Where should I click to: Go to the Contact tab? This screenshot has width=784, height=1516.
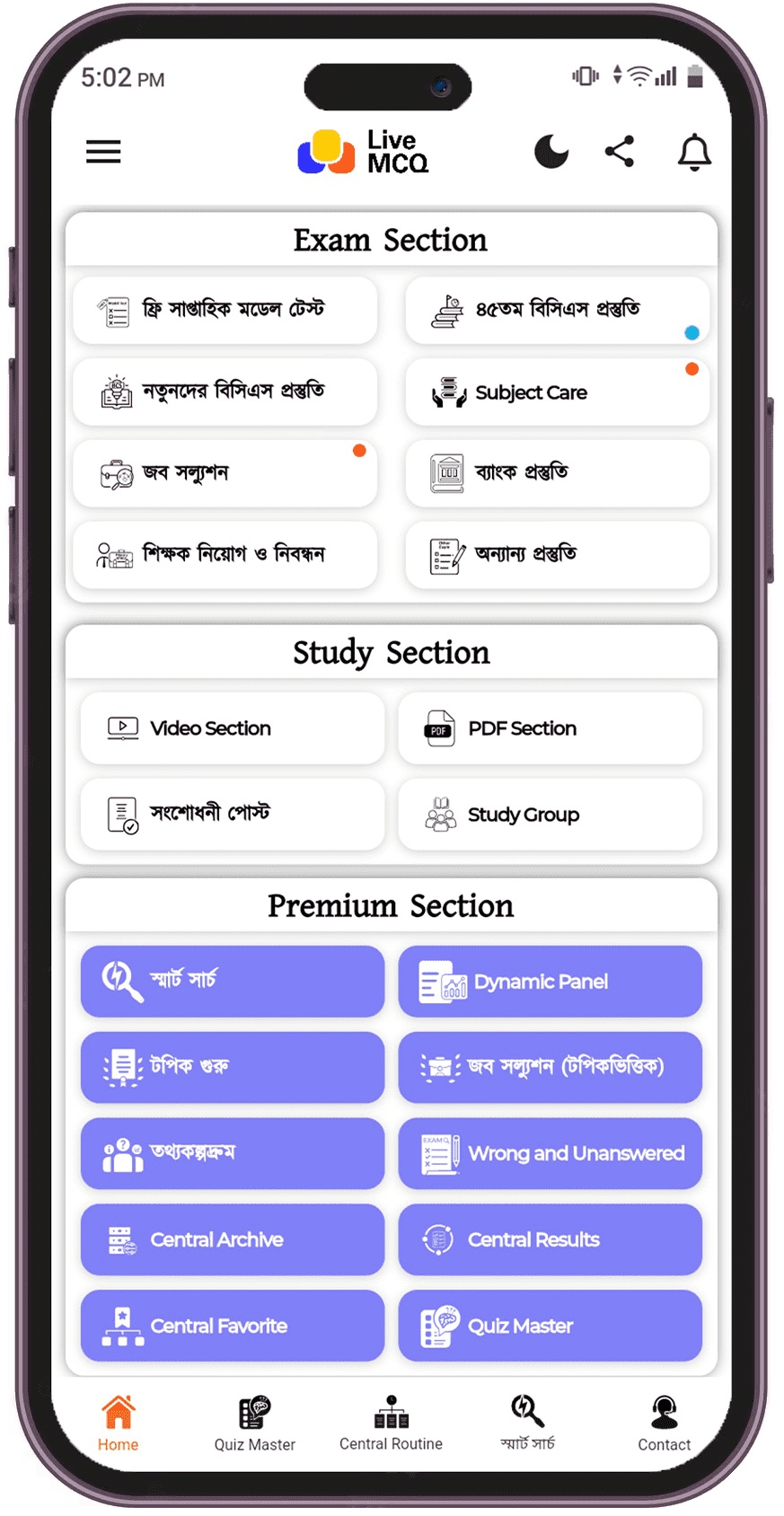click(x=664, y=1424)
